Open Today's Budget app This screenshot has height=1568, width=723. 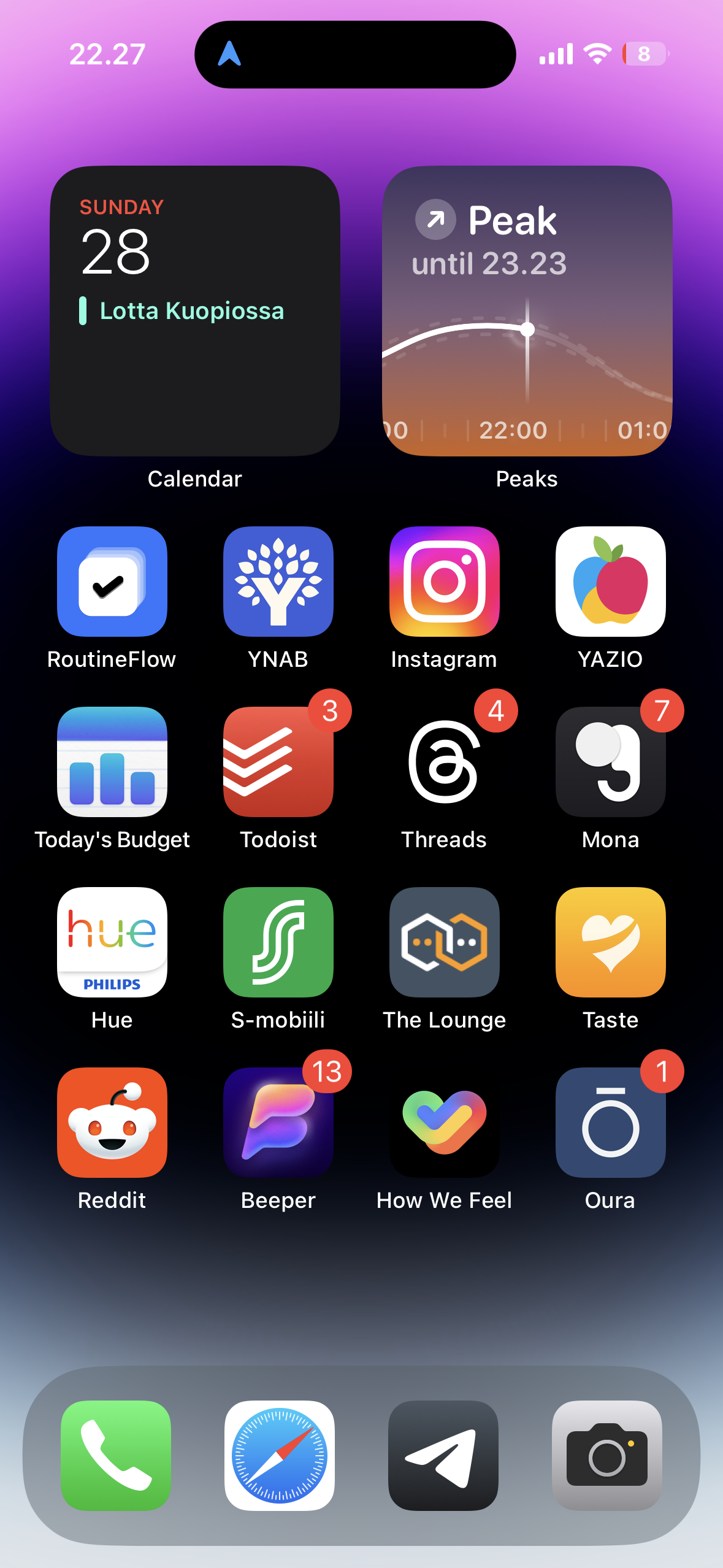pos(112,762)
